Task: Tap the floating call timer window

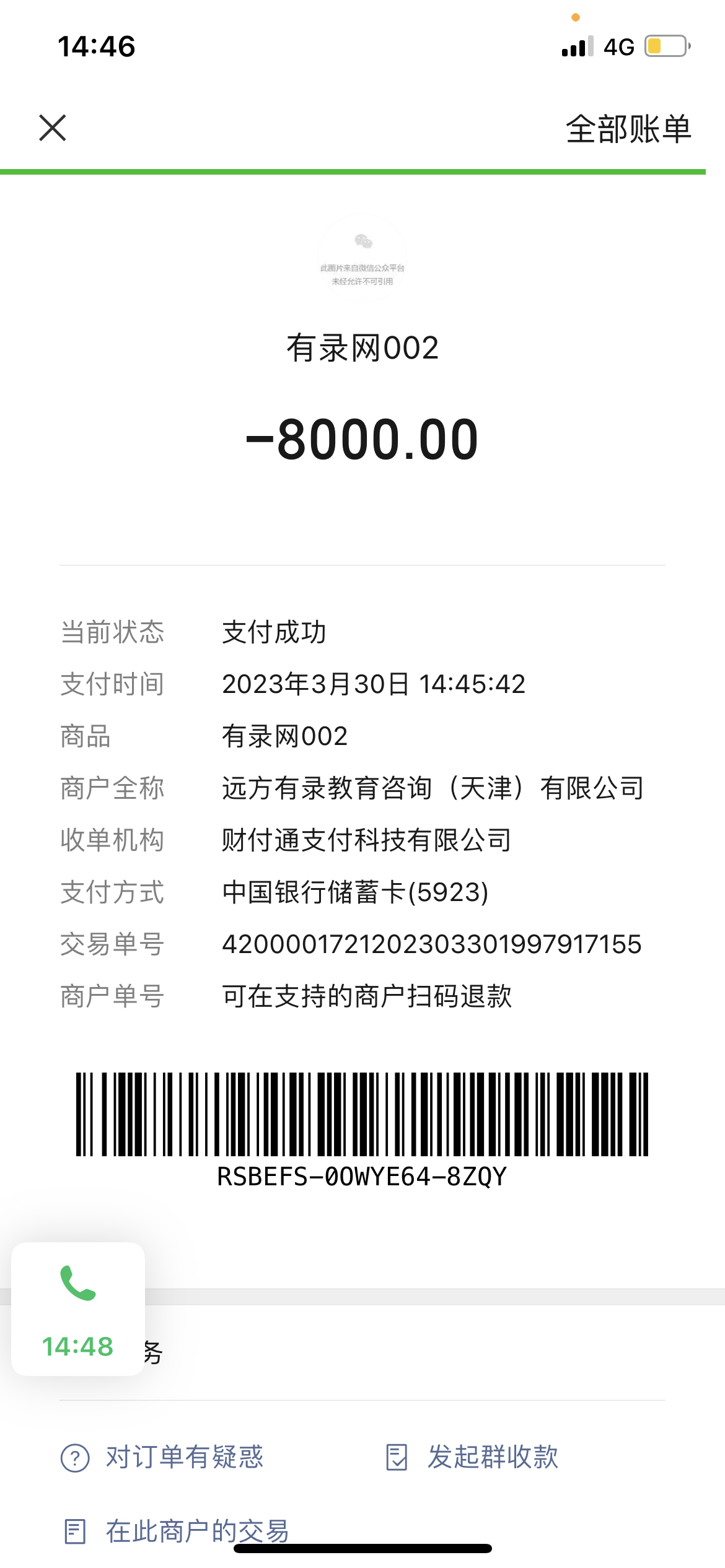Action: click(78, 1309)
